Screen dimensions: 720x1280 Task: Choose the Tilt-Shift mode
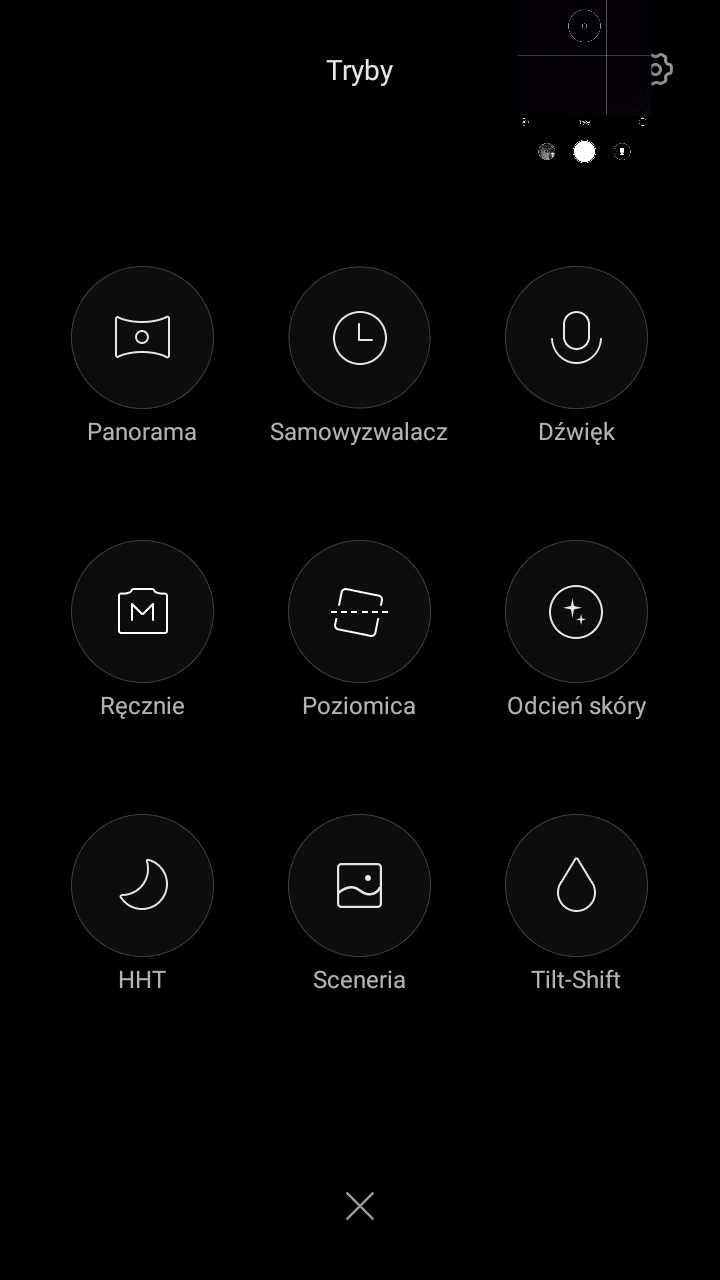coord(576,886)
